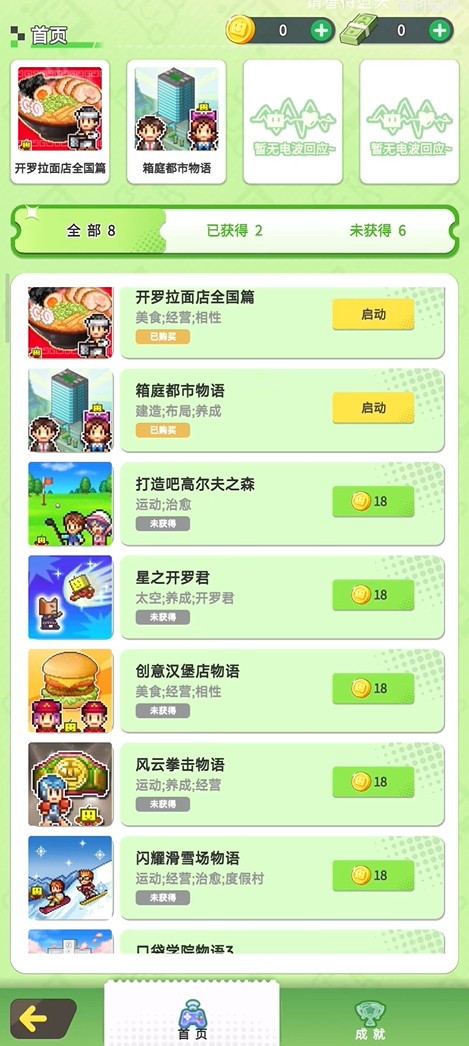Open the 开罗拉面店全国篇 card at top
The image size is (469, 1046).
[x=60, y=121]
